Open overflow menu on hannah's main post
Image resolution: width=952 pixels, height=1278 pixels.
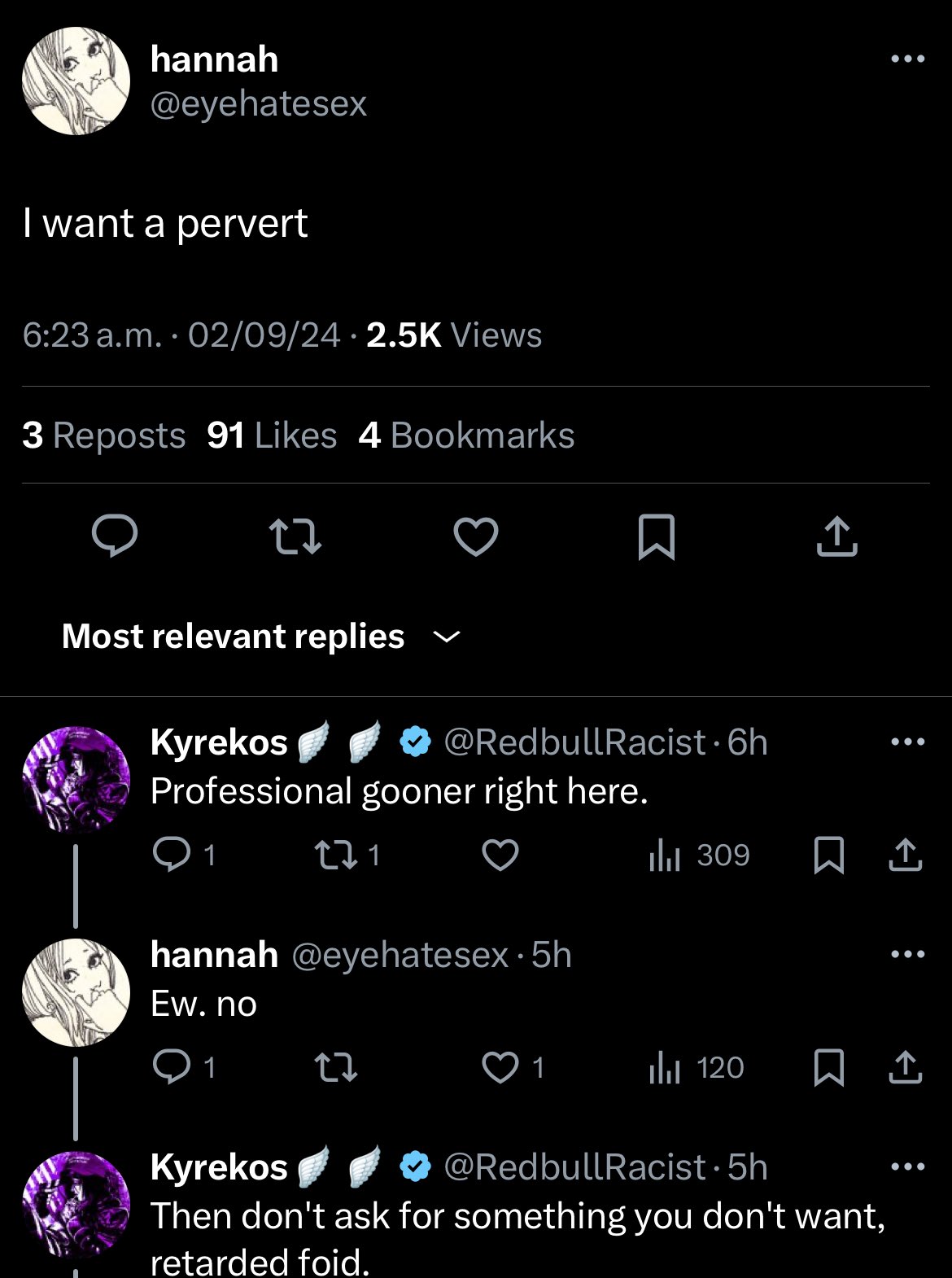[x=907, y=59]
